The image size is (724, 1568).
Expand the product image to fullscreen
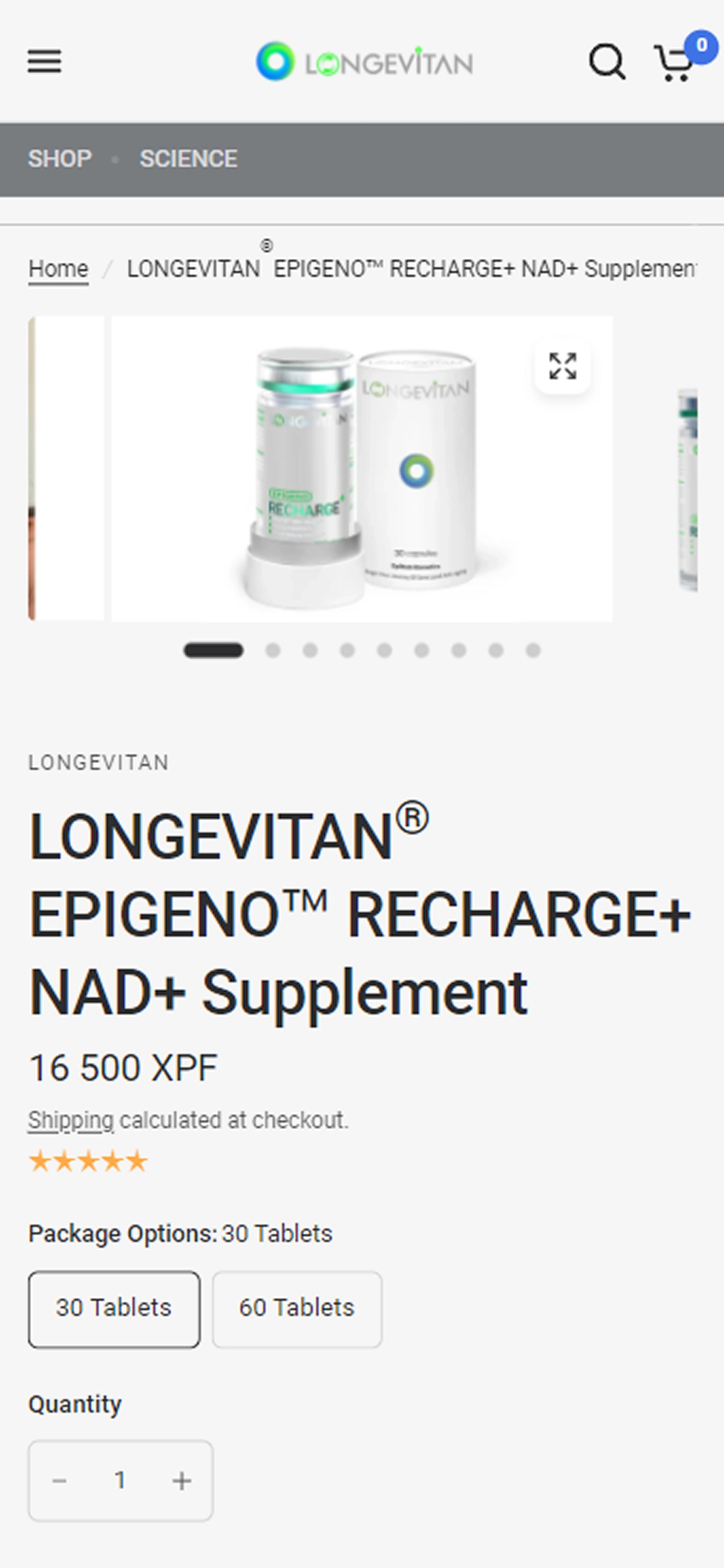[562, 366]
